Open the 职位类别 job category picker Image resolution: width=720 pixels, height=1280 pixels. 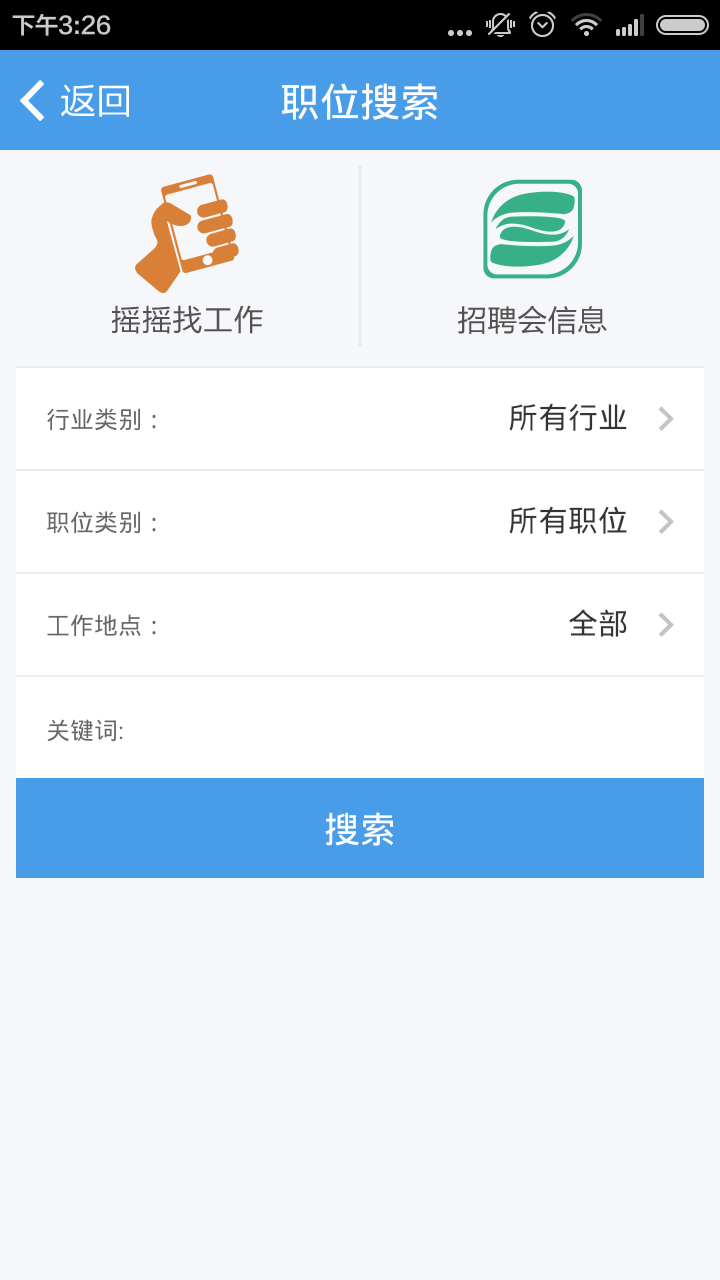(360, 521)
